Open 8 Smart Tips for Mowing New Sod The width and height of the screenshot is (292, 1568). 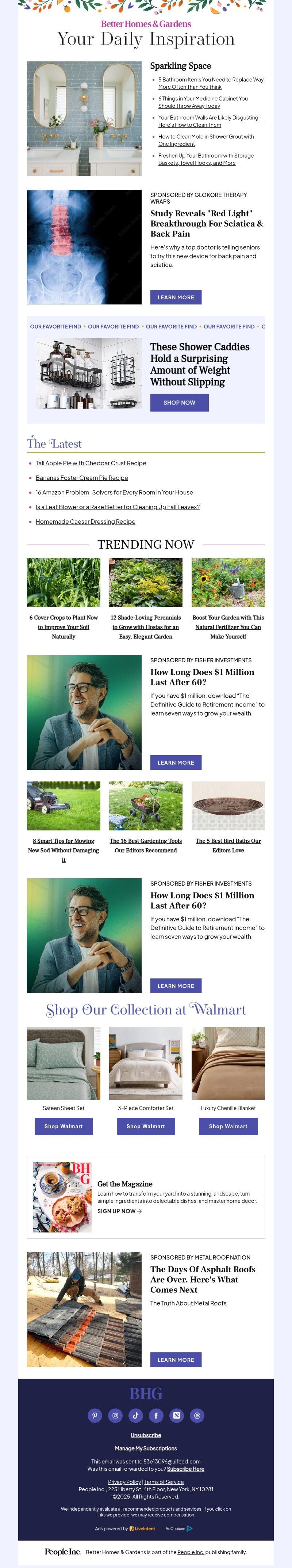(x=63, y=850)
